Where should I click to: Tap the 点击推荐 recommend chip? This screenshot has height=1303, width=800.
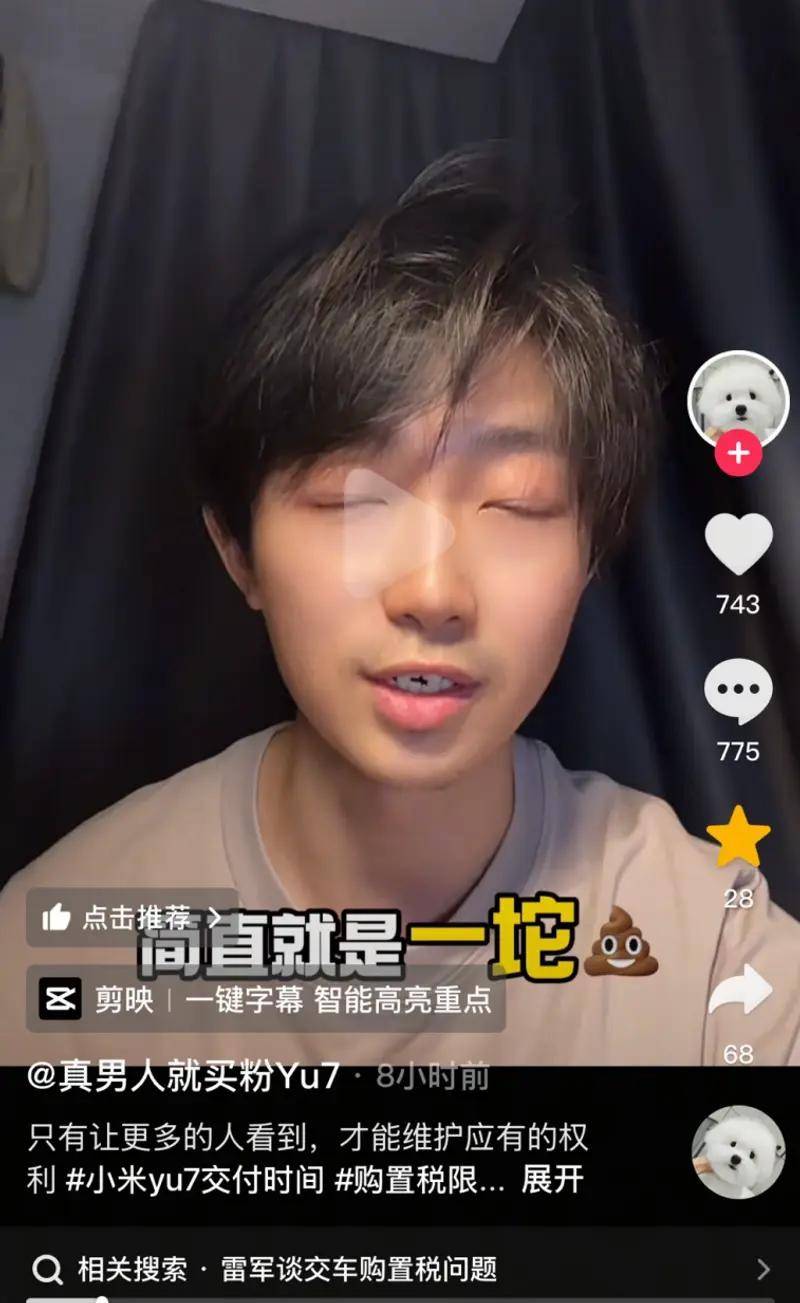tap(130, 917)
